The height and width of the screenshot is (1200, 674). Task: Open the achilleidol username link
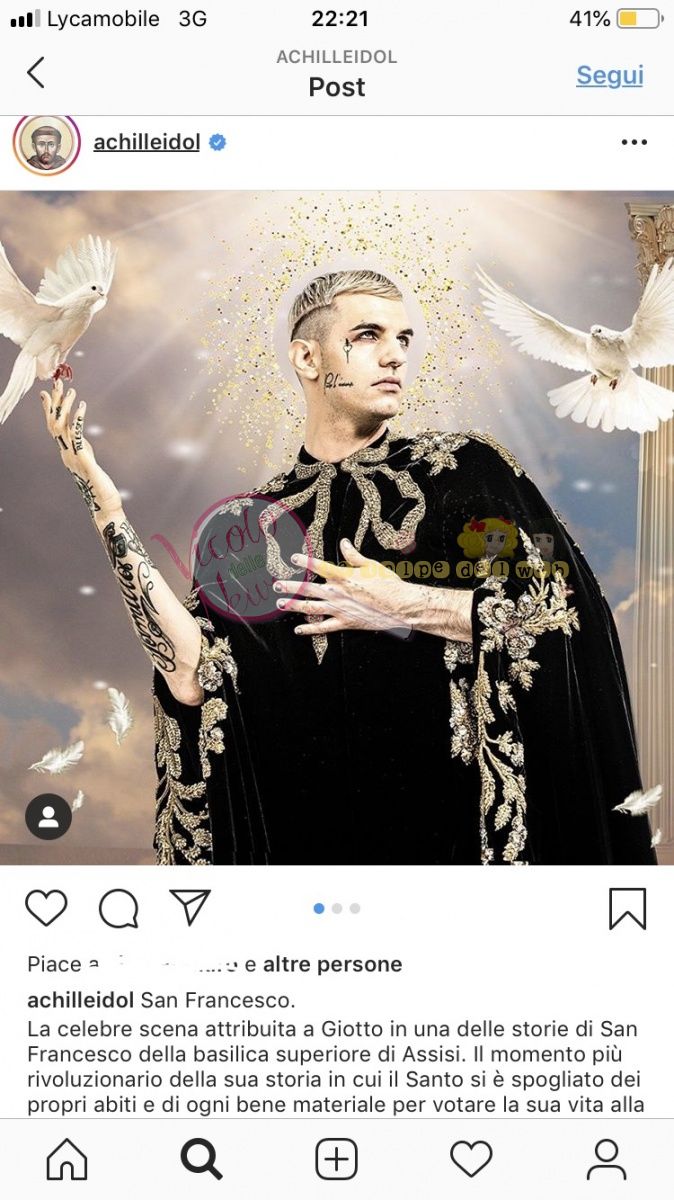(146, 142)
